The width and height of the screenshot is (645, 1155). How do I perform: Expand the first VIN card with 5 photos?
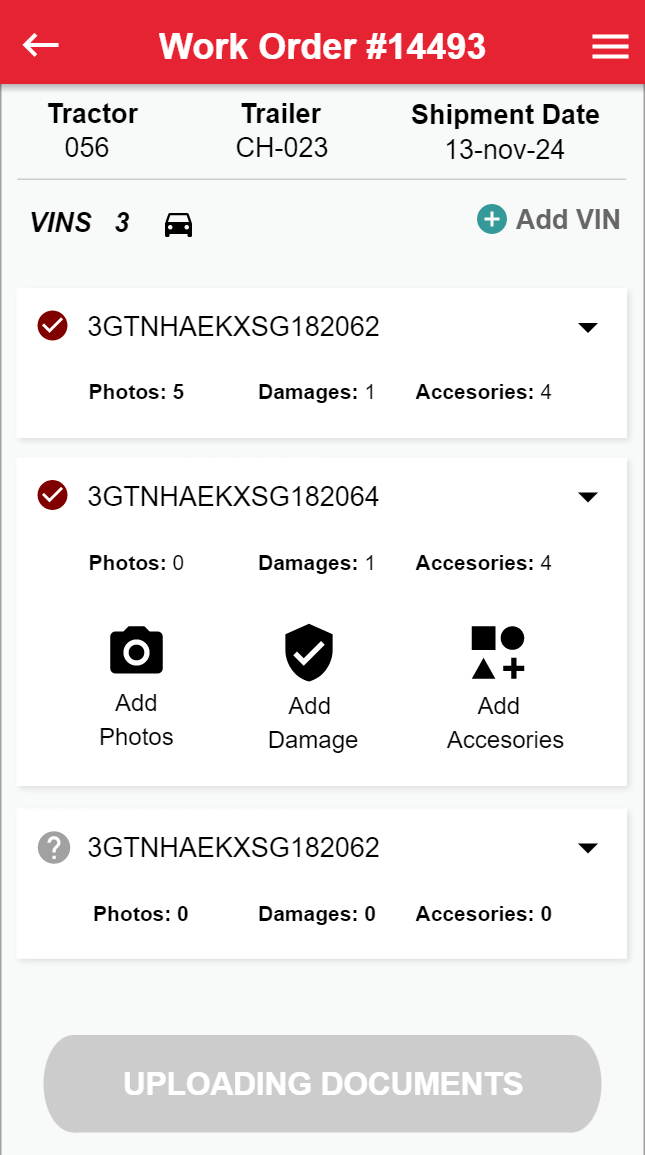(588, 327)
